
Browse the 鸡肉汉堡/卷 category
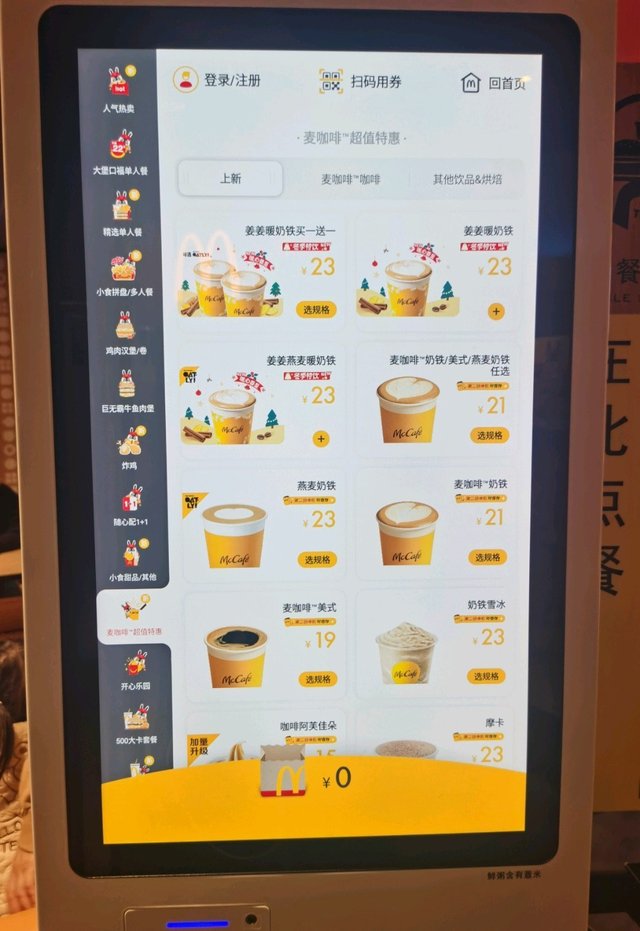point(124,334)
